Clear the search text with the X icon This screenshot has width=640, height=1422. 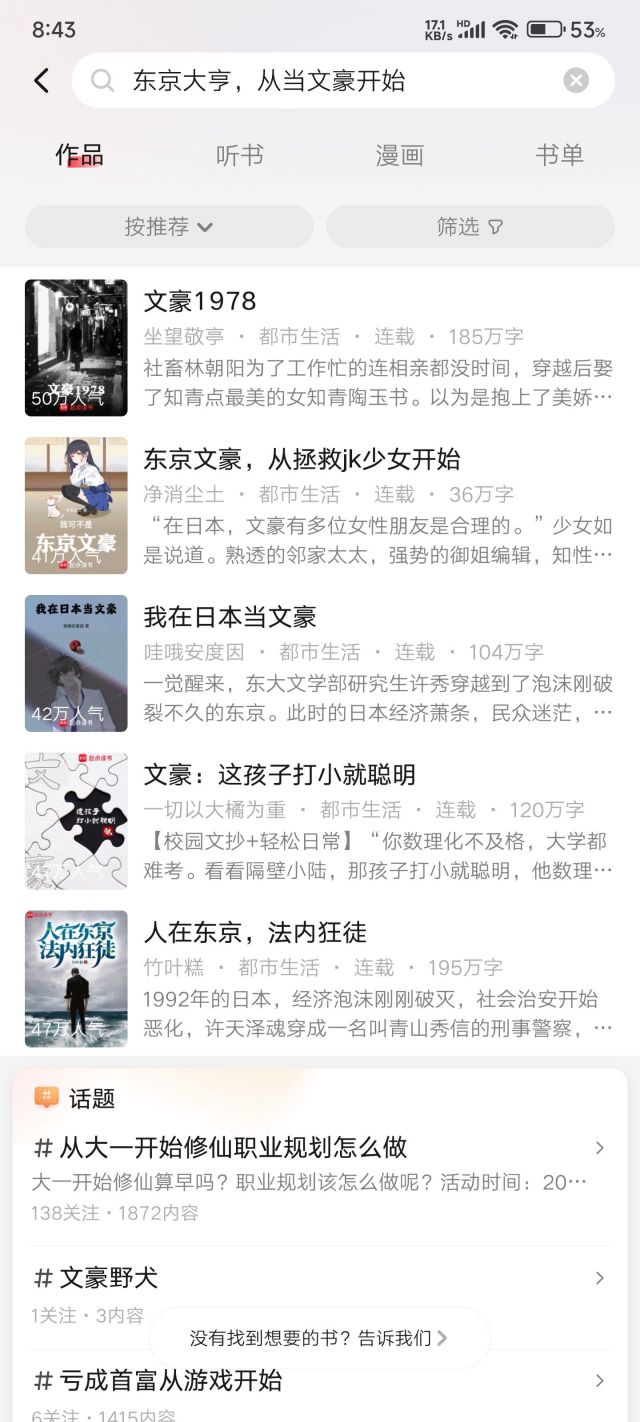pos(576,81)
